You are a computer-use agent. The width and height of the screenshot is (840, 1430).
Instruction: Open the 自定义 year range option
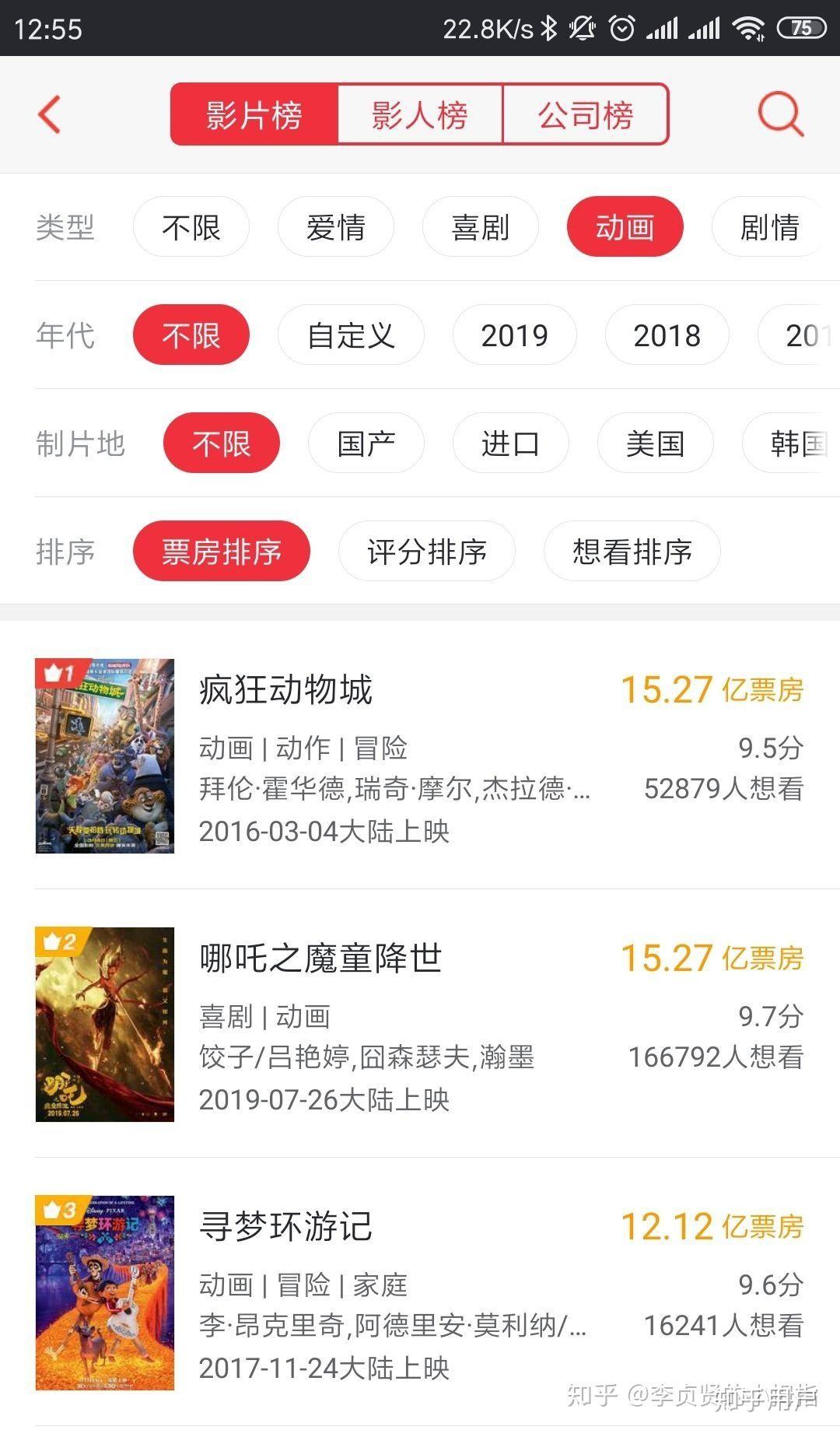[x=351, y=335]
